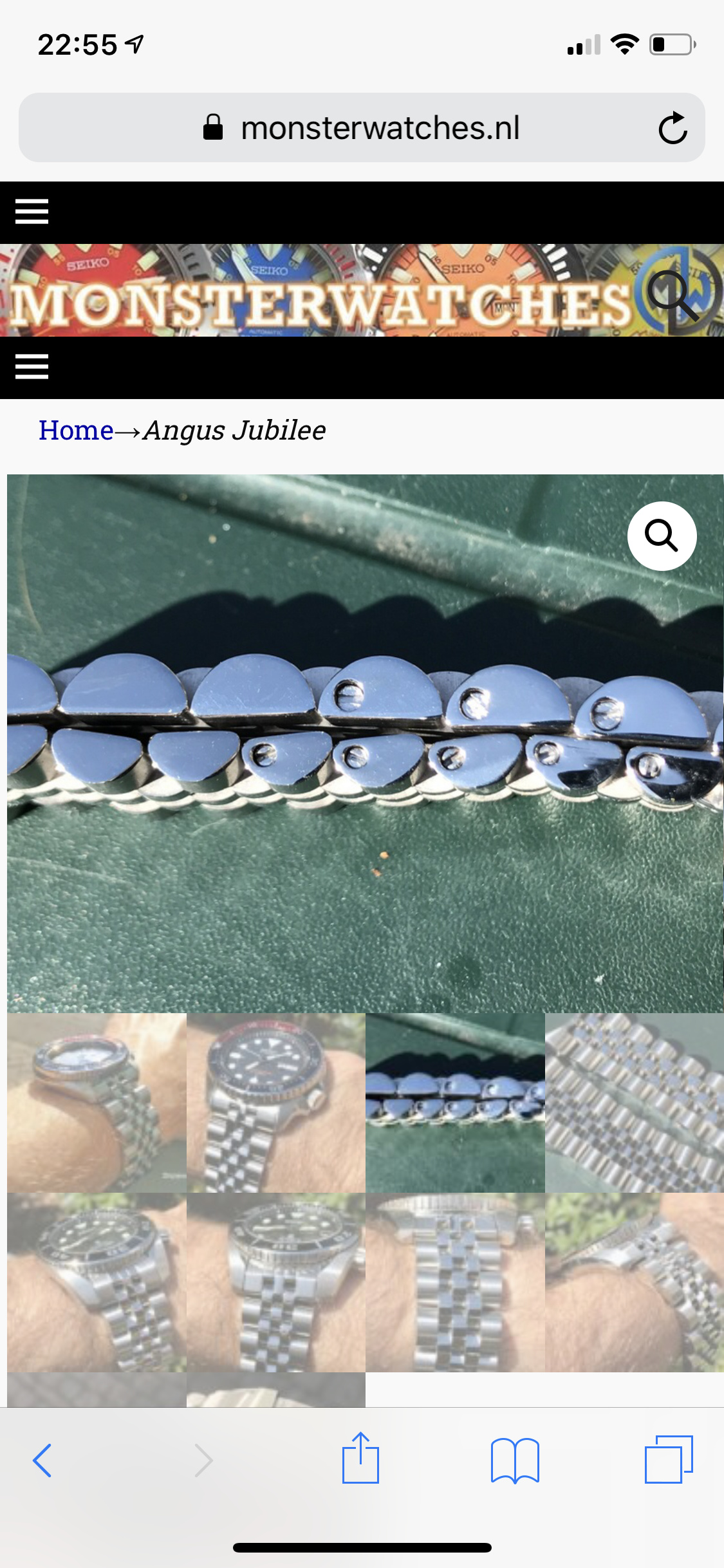Viewport: 724px width, 1568px height.
Task: Select the close-up jubilee links thumbnail
Action: pos(635,1103)
